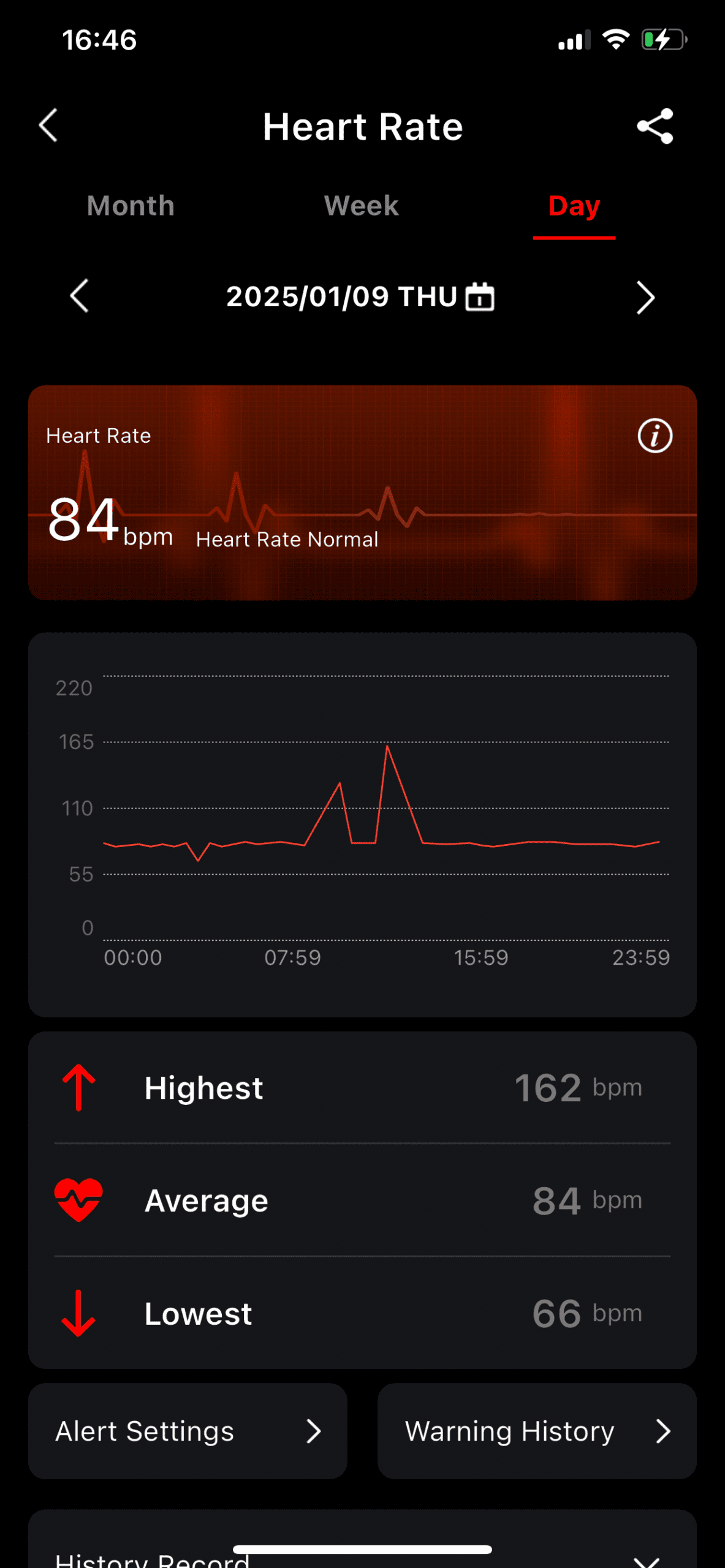Viewport: 725px width, 1568px height.
Task: Go to the next day
Action: 645,298
